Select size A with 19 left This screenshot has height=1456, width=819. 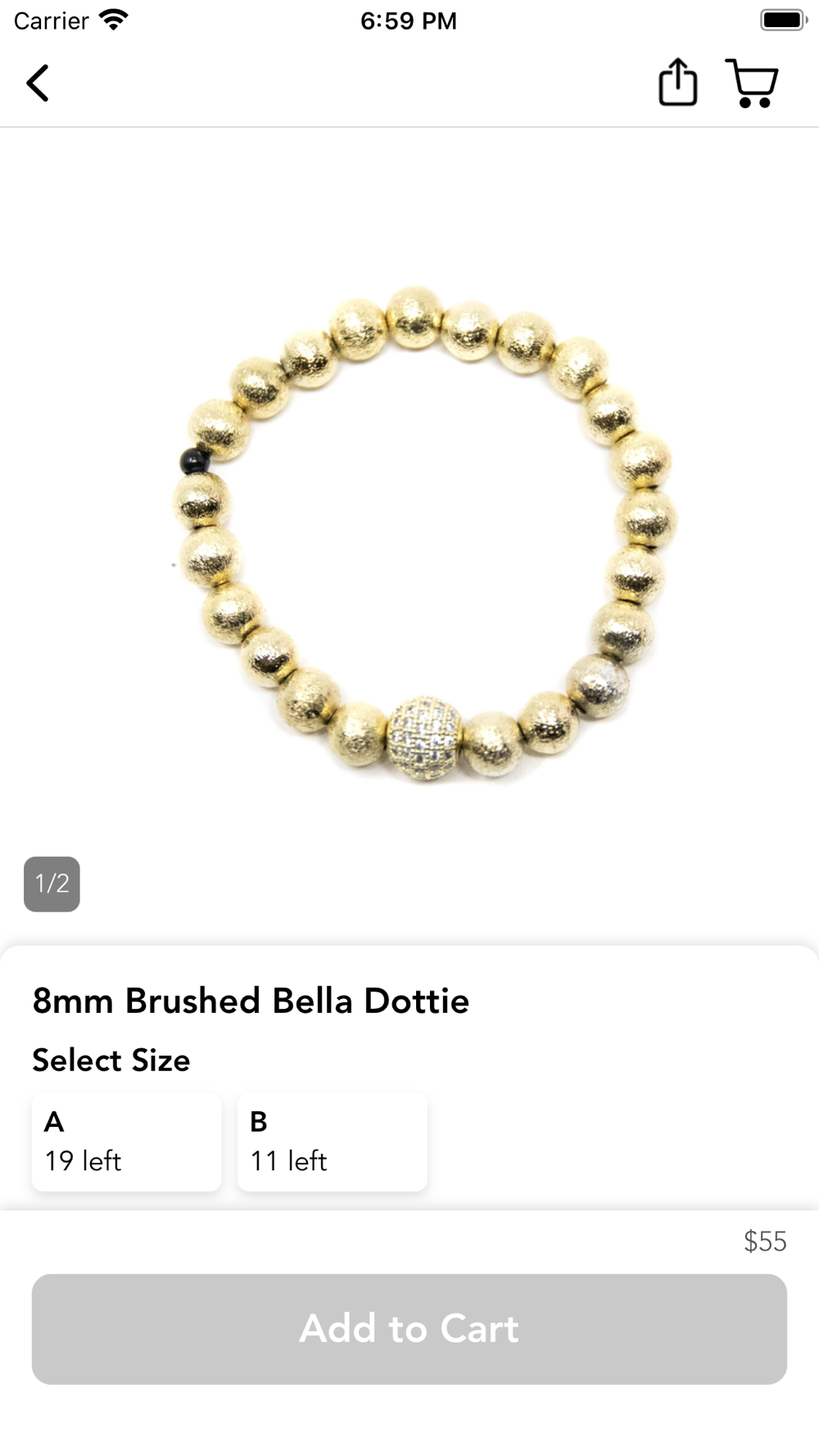126,1142
